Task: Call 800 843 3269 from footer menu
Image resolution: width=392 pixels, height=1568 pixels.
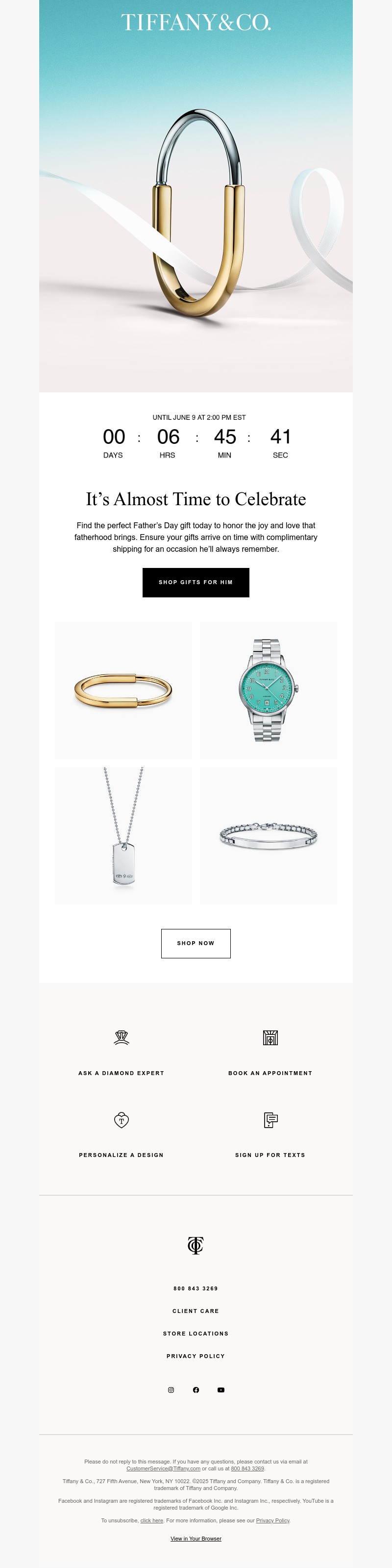Action: point(196,1288)
